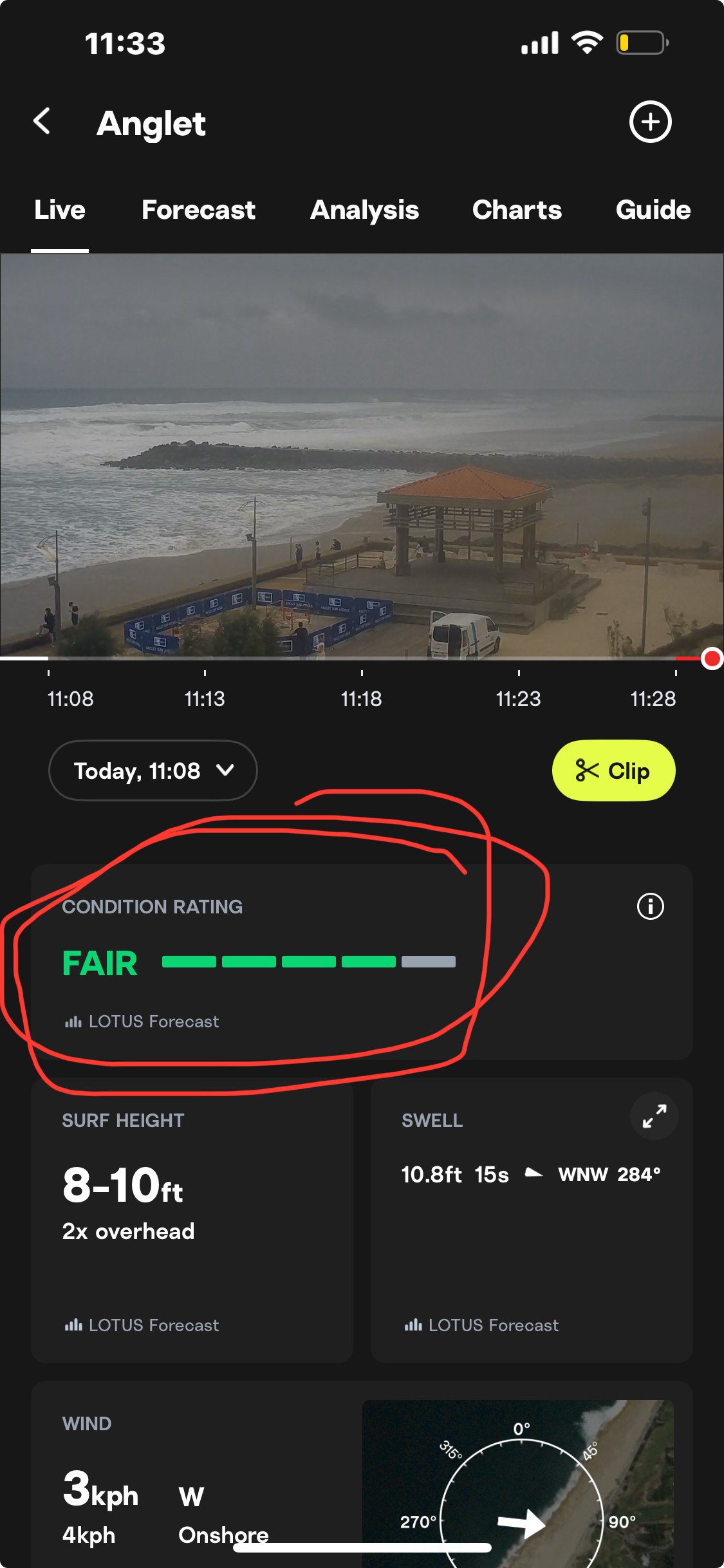View the Guide tab

(653, 210)
